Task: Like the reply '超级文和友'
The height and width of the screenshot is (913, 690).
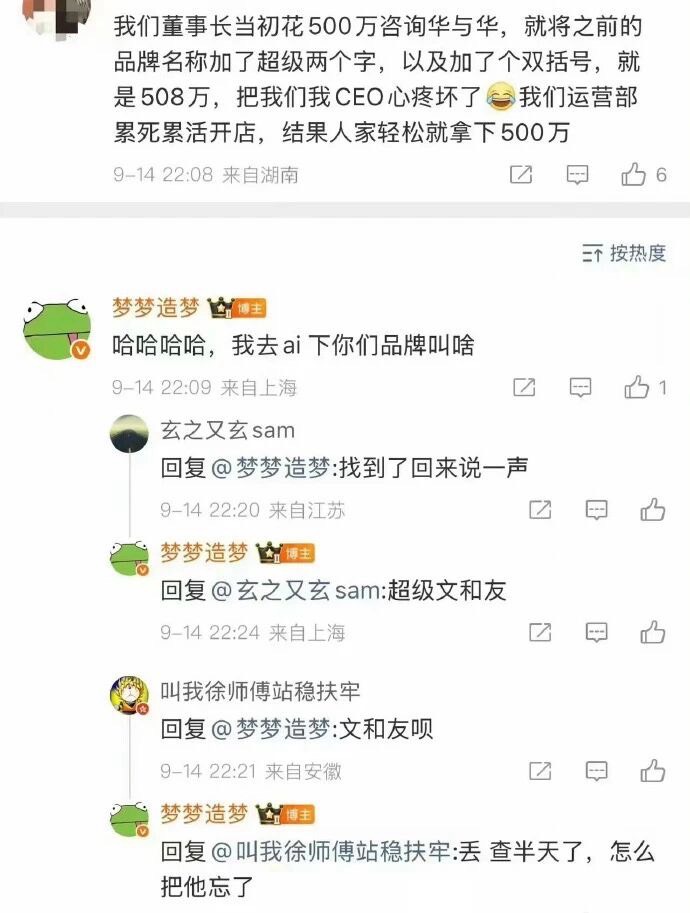Action: tap(653, 632)
